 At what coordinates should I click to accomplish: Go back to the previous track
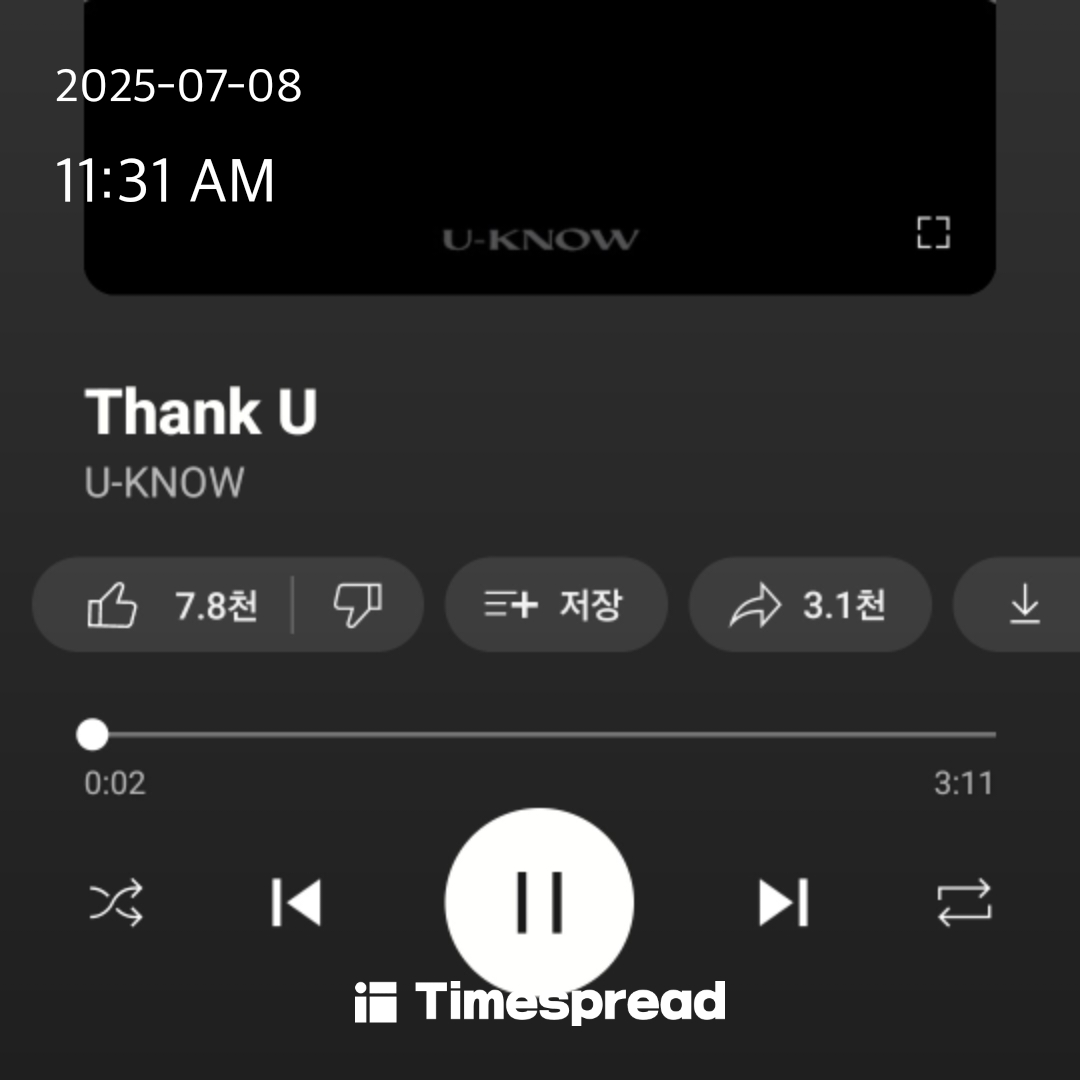(x=296, y=903)
